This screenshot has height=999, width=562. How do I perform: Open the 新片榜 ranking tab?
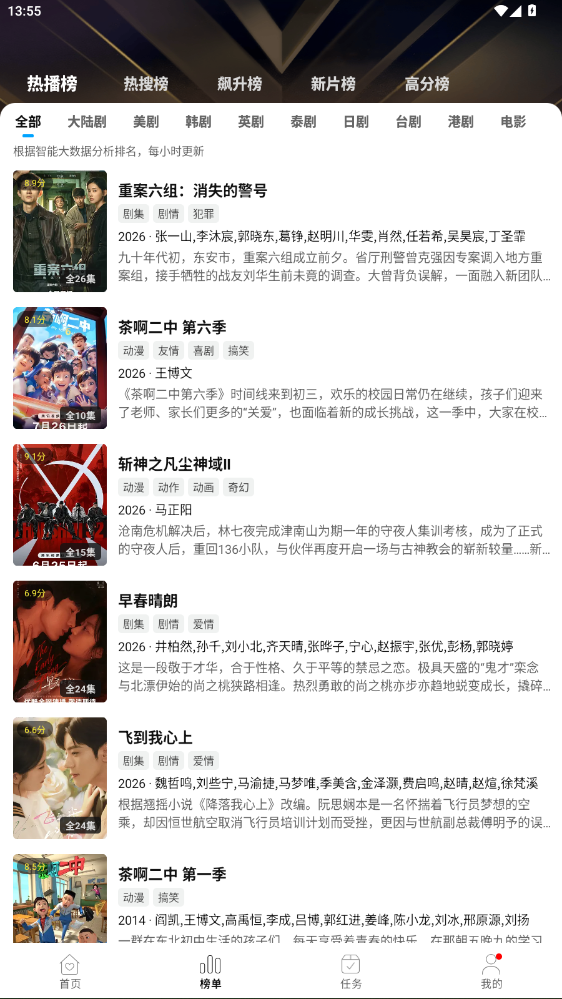point(333,83)
